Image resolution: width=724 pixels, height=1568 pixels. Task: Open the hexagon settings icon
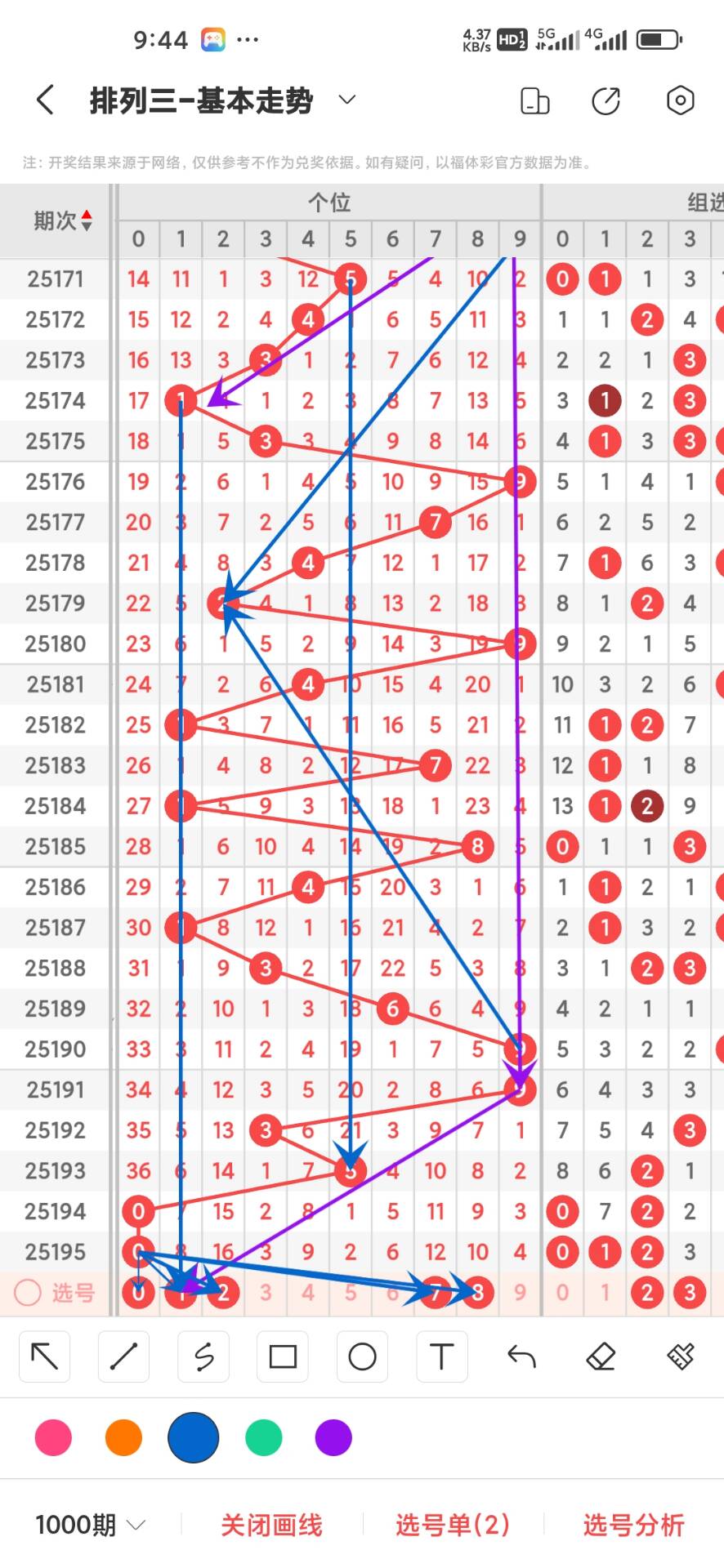680,100
